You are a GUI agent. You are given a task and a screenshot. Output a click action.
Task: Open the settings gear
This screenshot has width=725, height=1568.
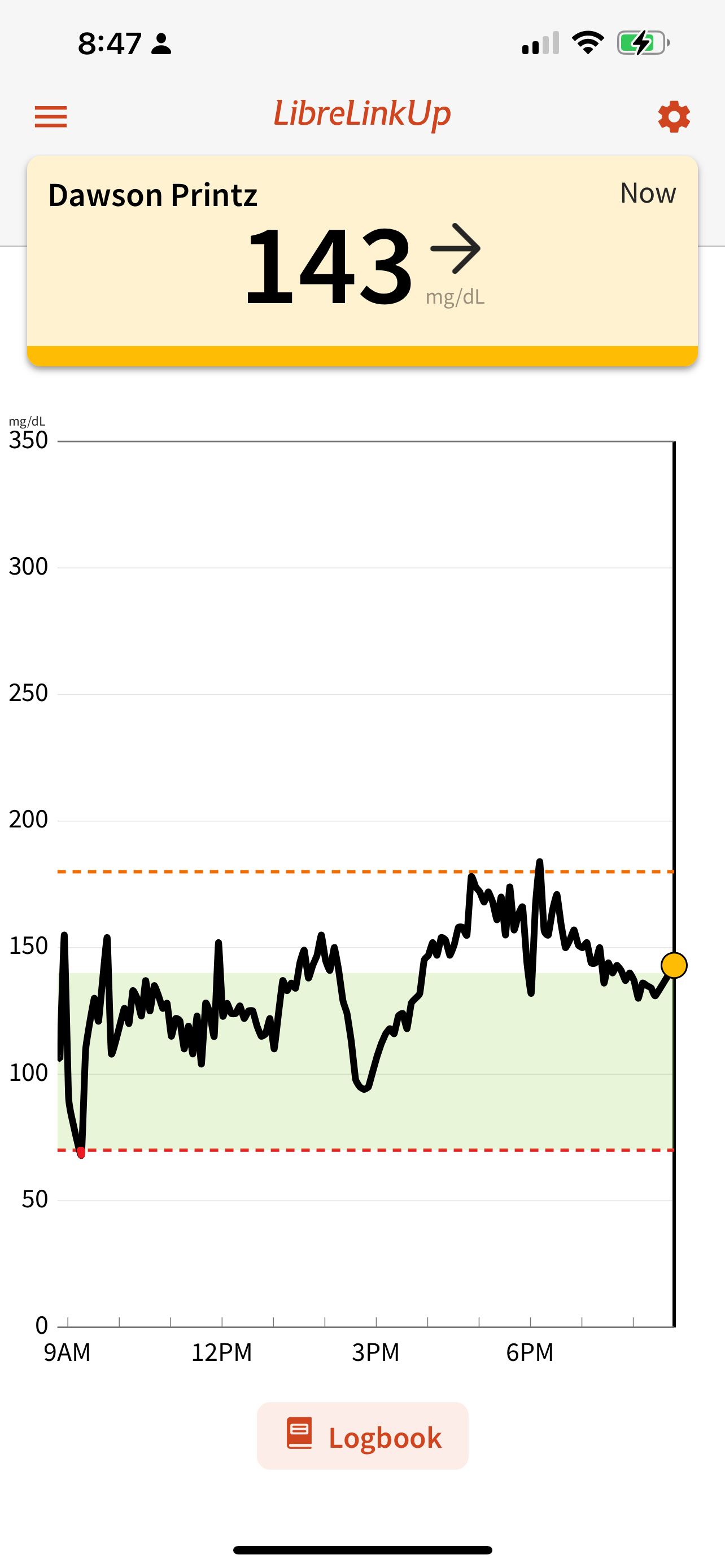coord(673,116)
